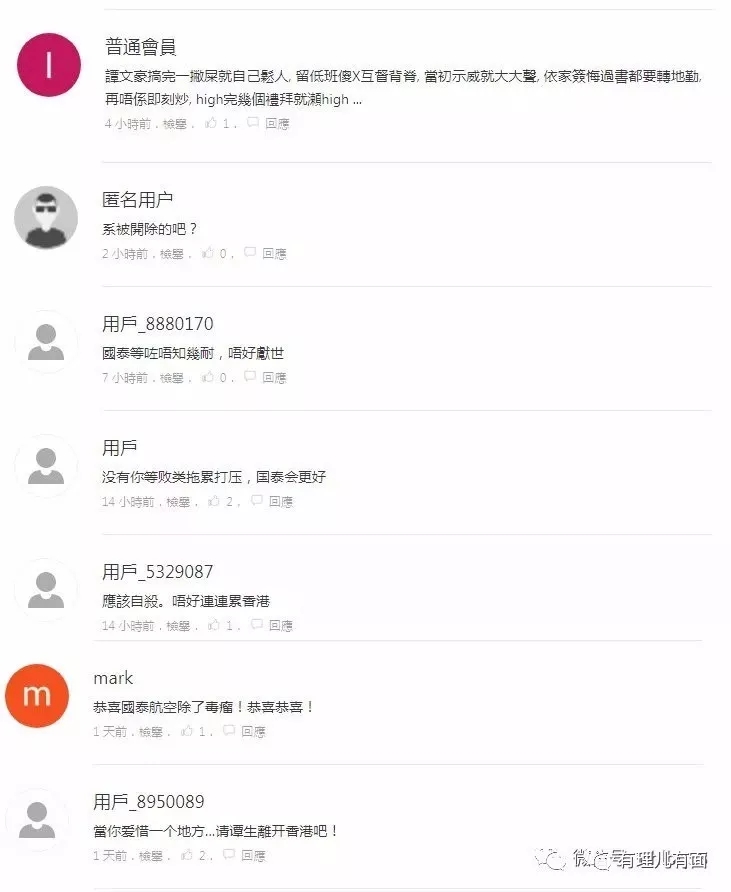Viewport: 731px width, 892px height.
Task: Report mark's comment
Action: [151, 732]
